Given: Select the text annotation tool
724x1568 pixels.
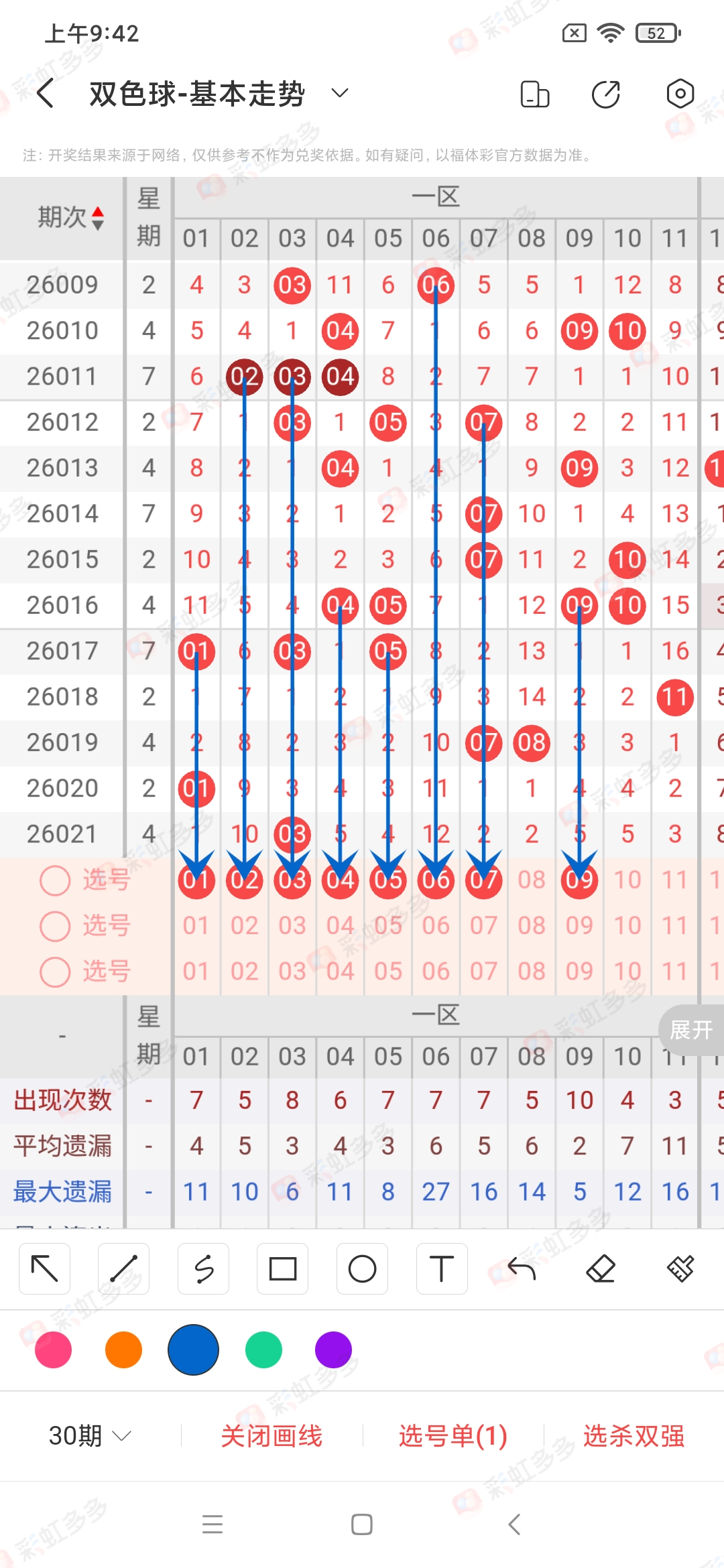Looking at the screenshot, I should (441, 1268).
